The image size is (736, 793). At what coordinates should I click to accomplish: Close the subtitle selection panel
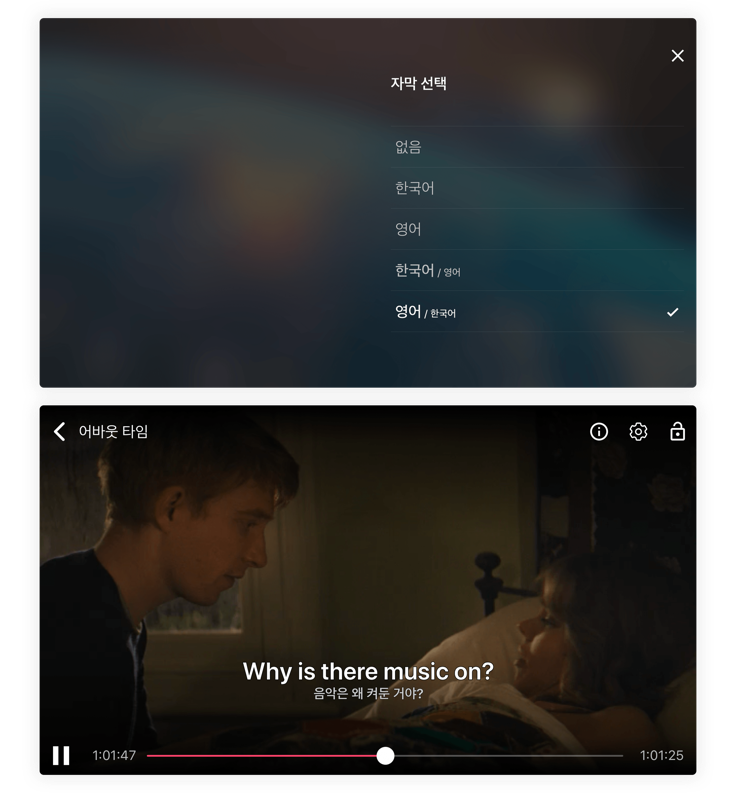[x=677, y=56]
